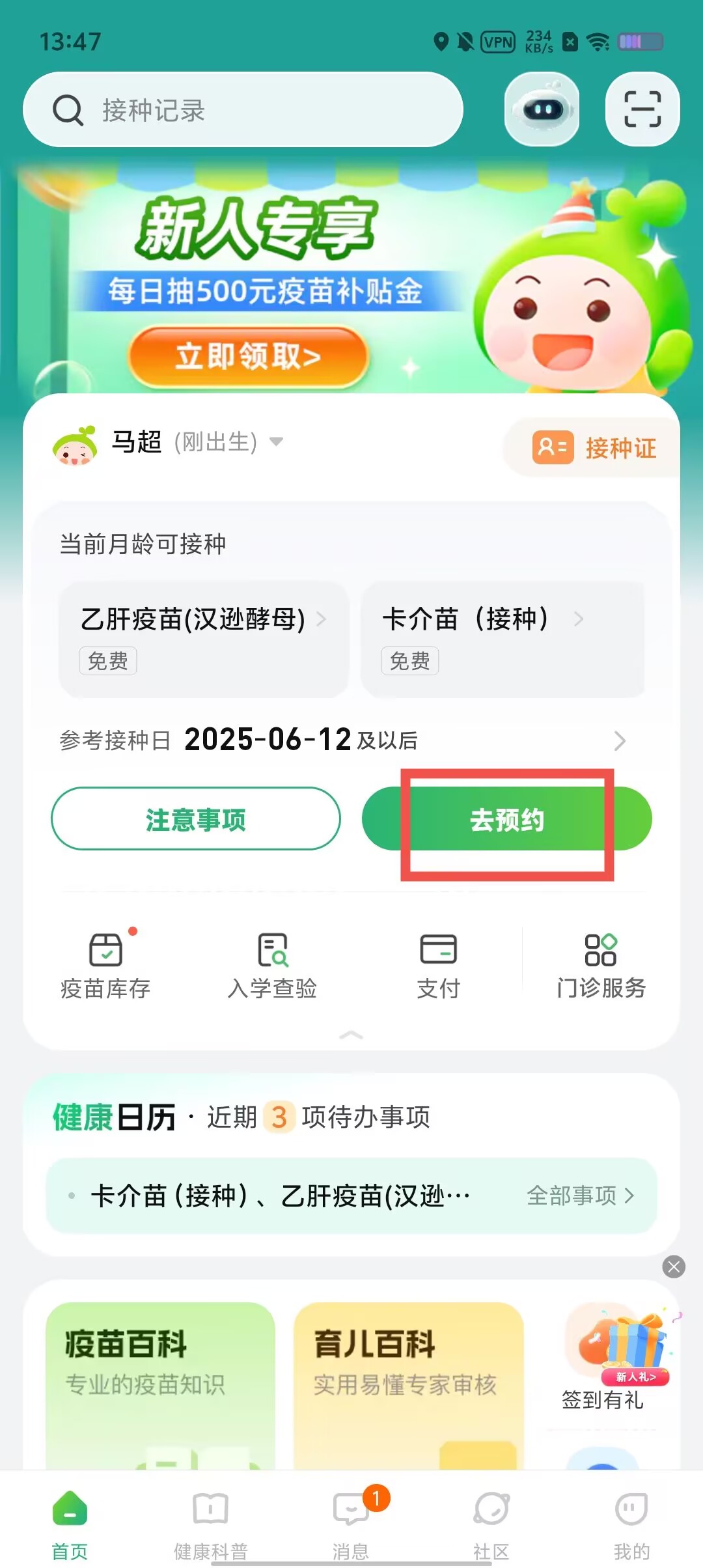View 全部事项 in health calendar
703x1568 pixels.
coord(579,1196)
